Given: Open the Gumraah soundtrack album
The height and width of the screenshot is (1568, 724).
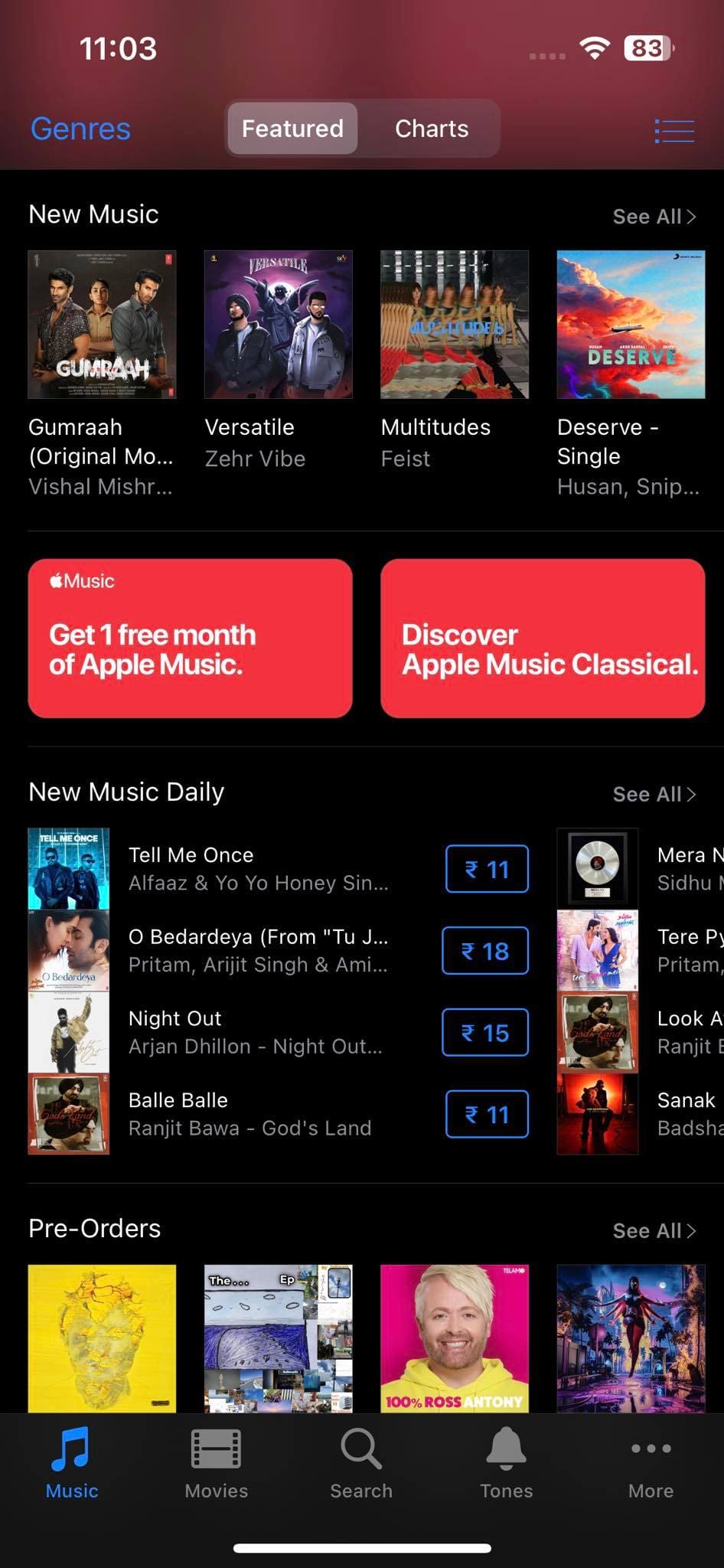Looking at the screenshot, I should [x=102, y=325].
